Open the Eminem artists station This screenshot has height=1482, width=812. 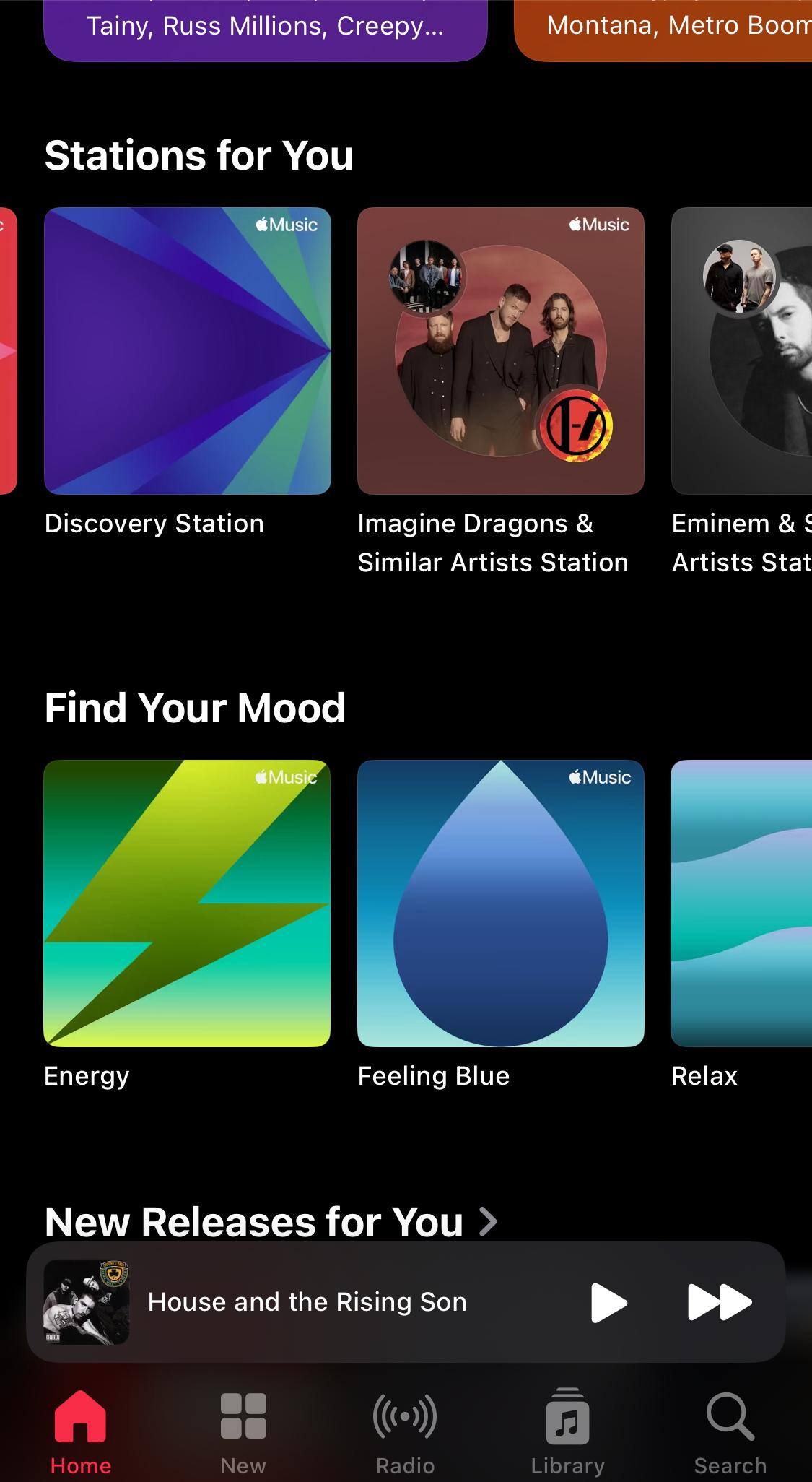coord(742,351)
